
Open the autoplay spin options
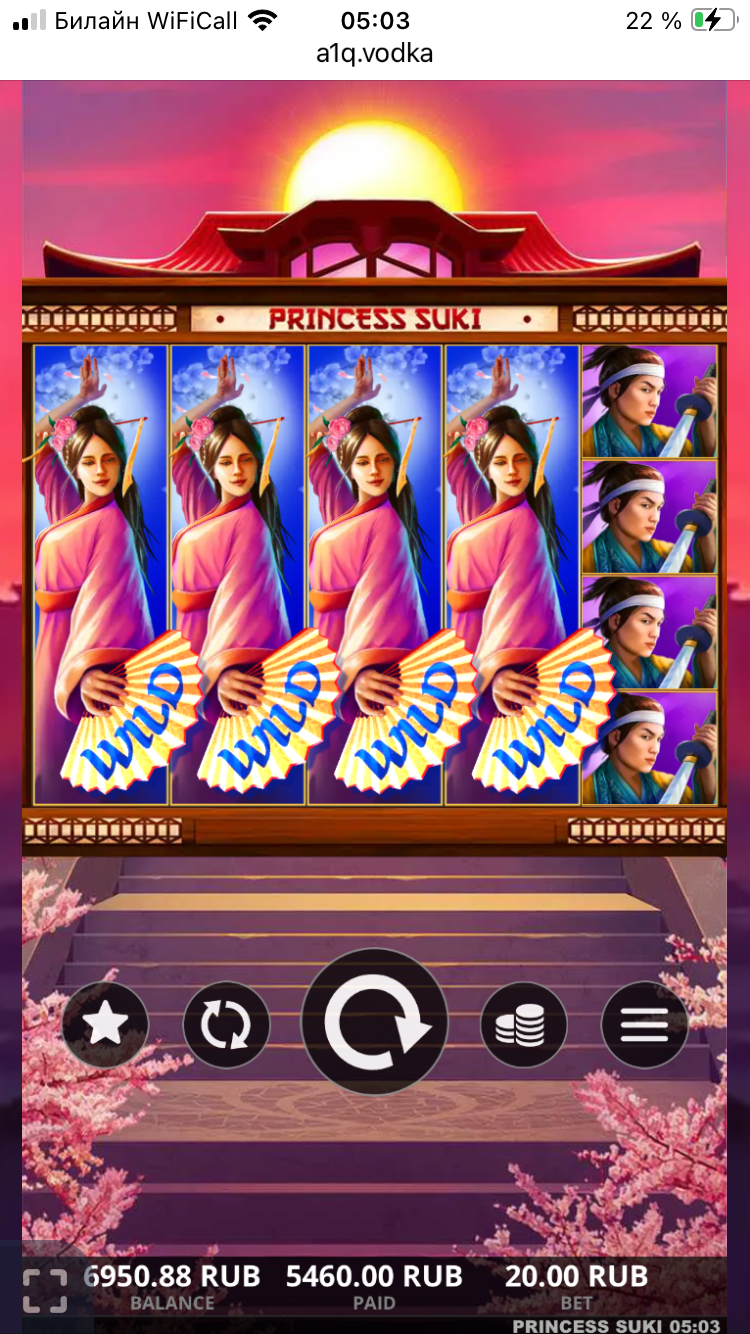(x=226, y=1025)
